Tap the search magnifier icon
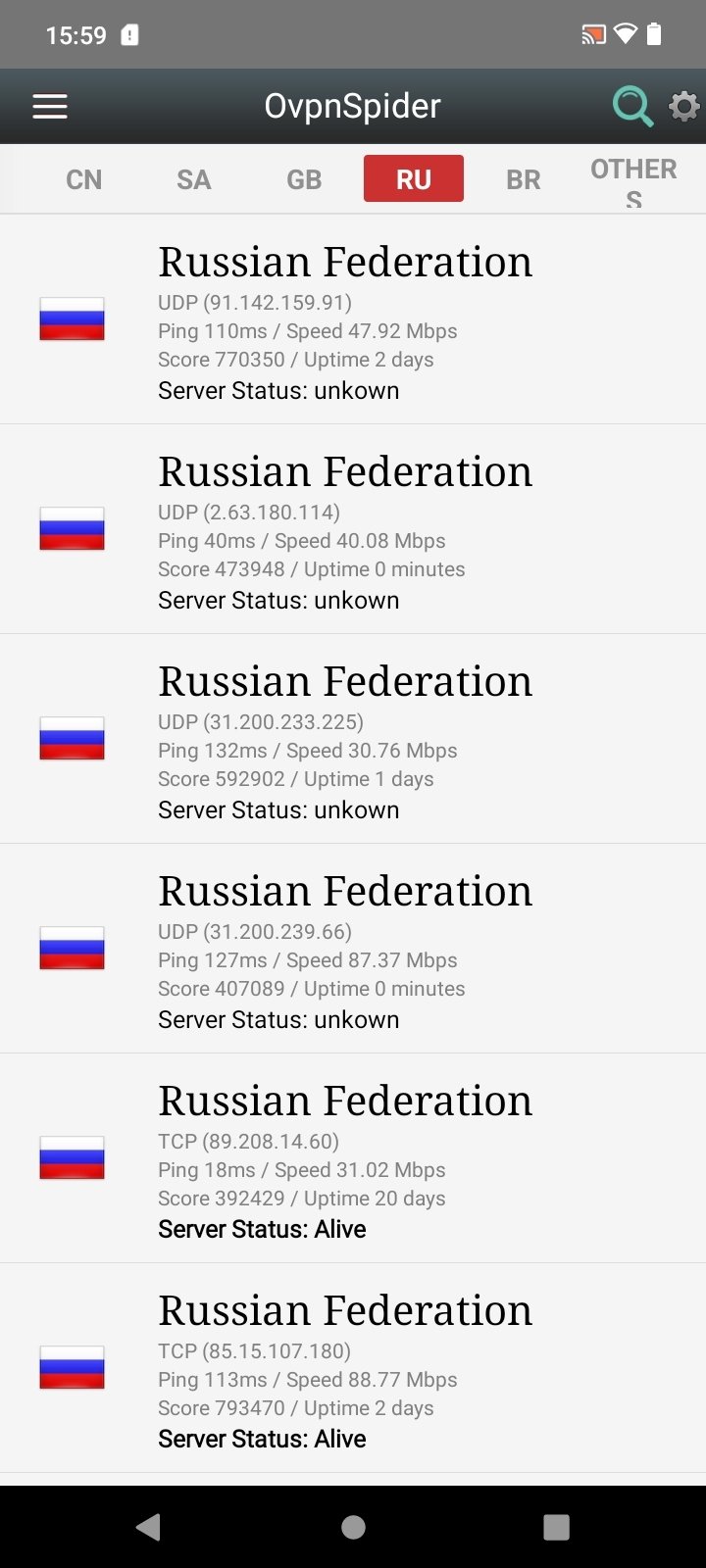This screenshot has height=1568, width=706. [x=632, y=106]
